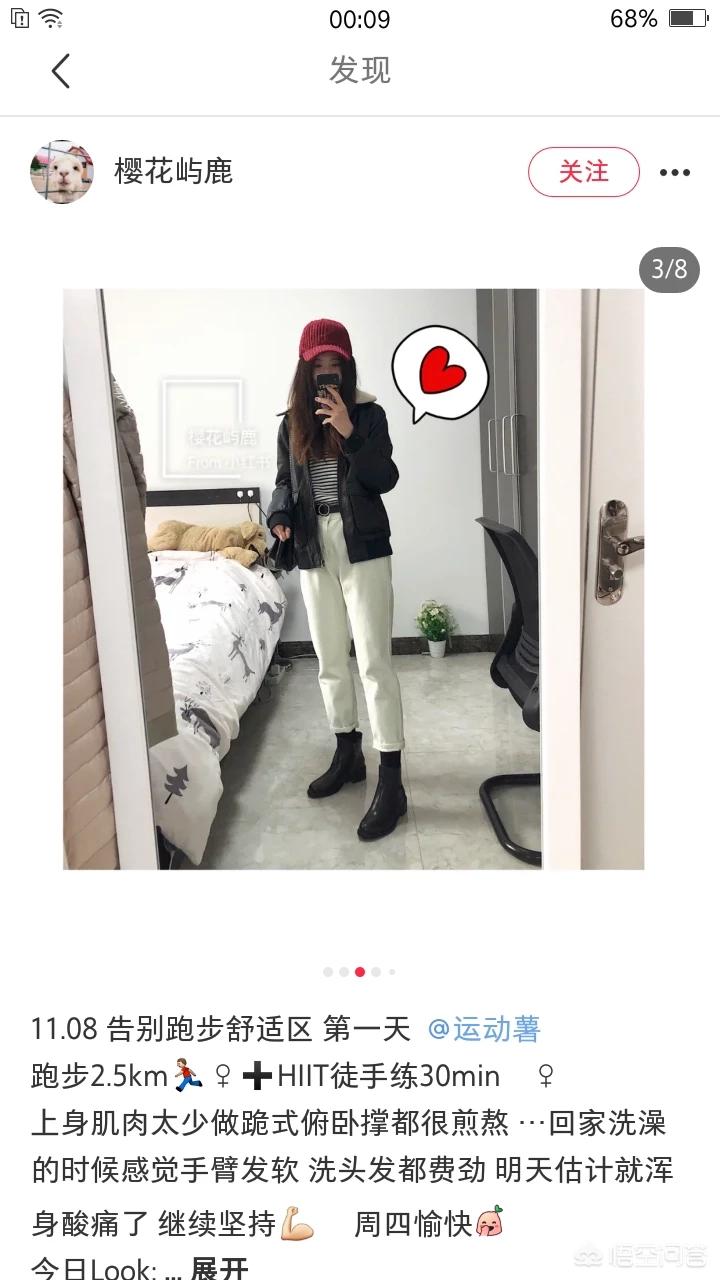
Task: Open 樱花屿鹿's profile avatar
Action: pos(62,172)
